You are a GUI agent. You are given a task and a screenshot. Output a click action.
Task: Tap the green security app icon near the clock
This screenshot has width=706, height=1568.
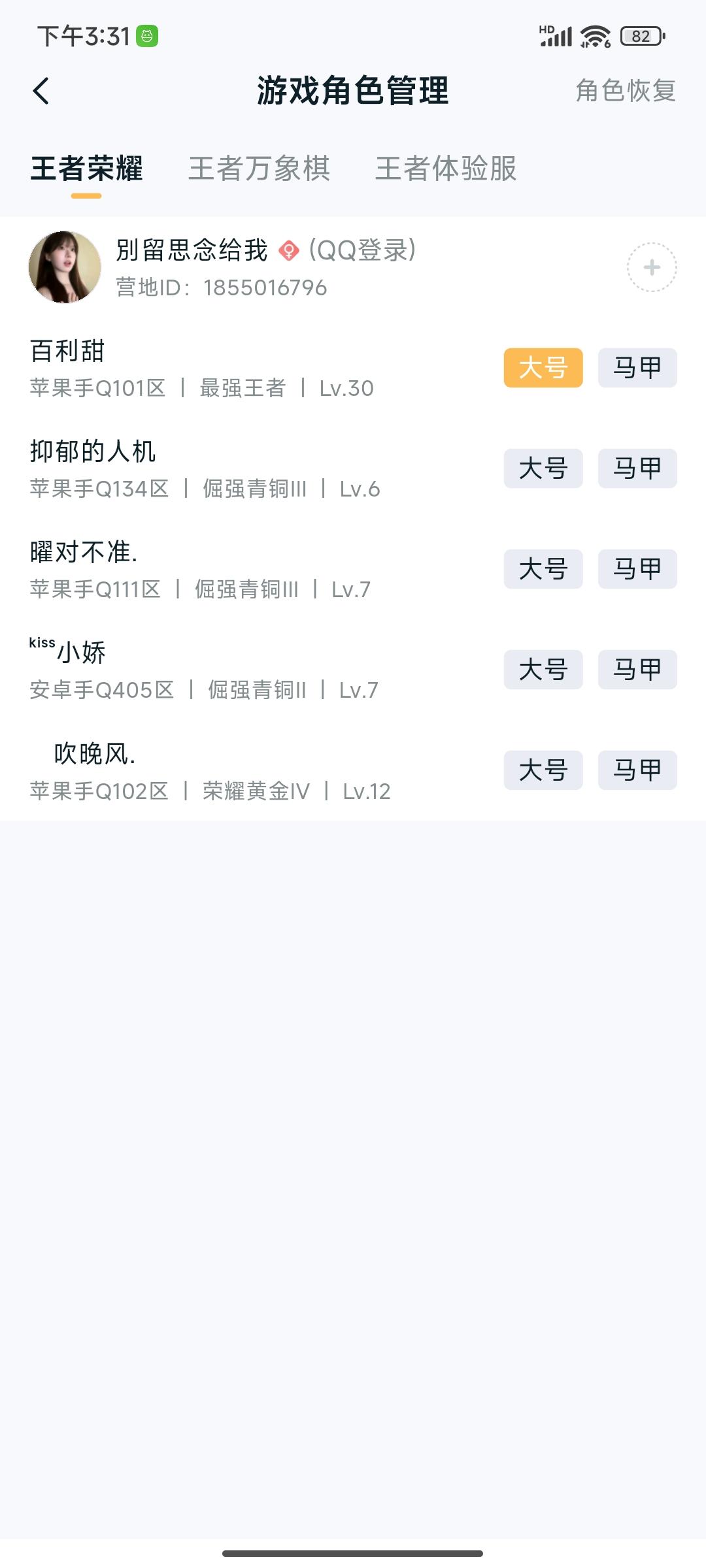tap(146, 36)
